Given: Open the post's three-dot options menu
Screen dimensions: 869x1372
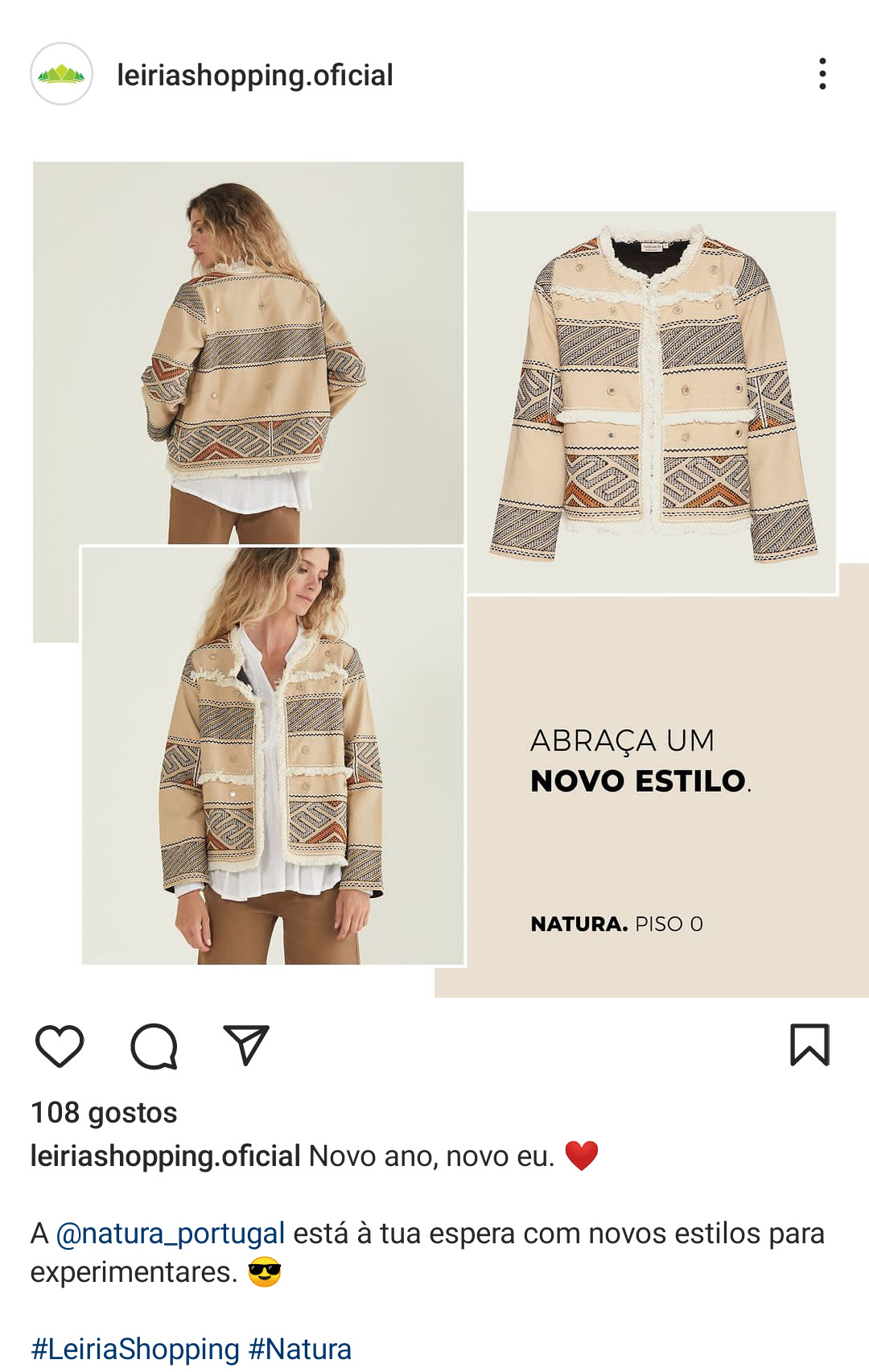Looking at the screenshot, I should (x=822, y=74).
